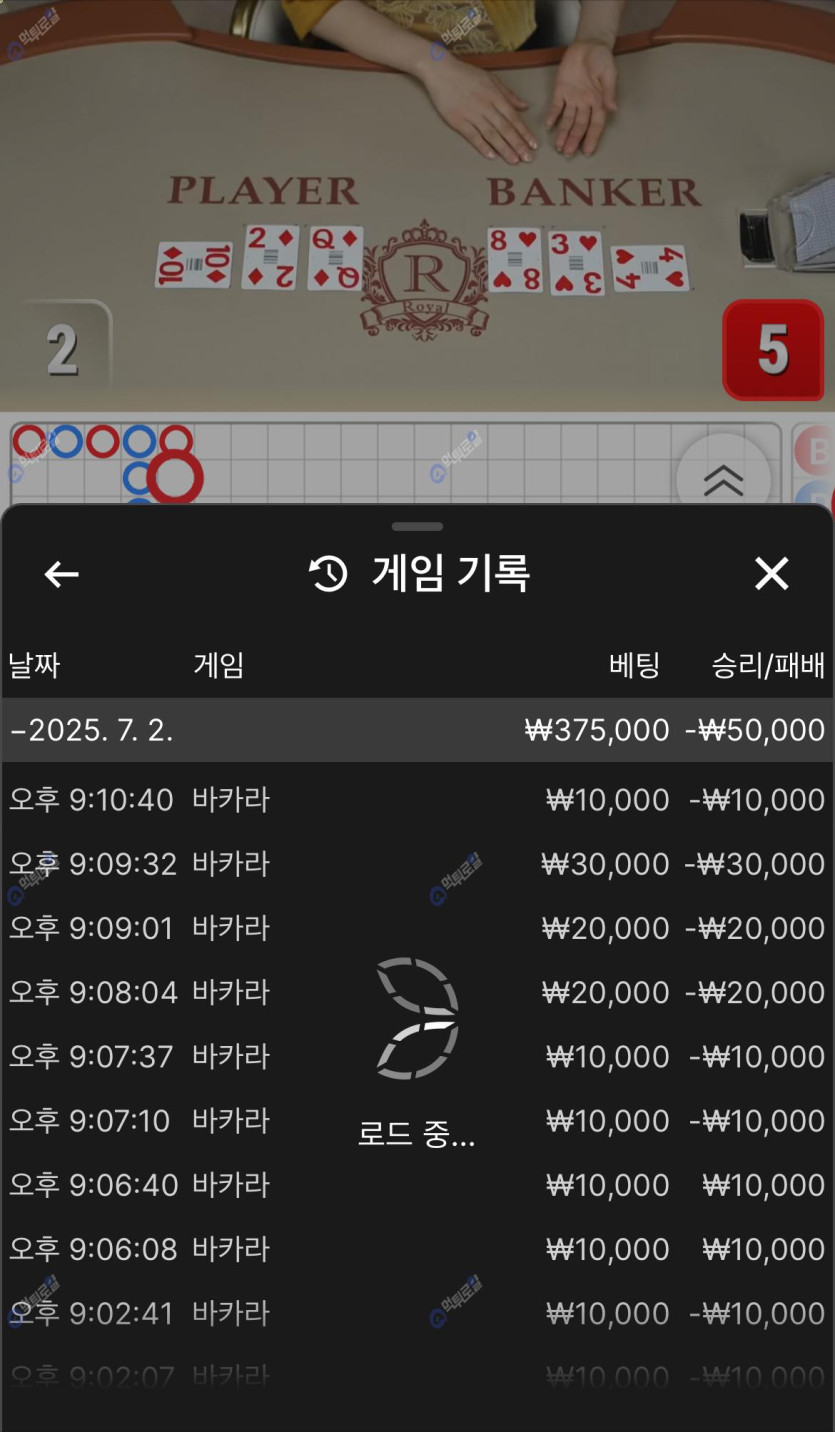Show details for the 오후 9:06:08 round
The width and height of the screenshot is (835, 1432).
[417, 1249]
